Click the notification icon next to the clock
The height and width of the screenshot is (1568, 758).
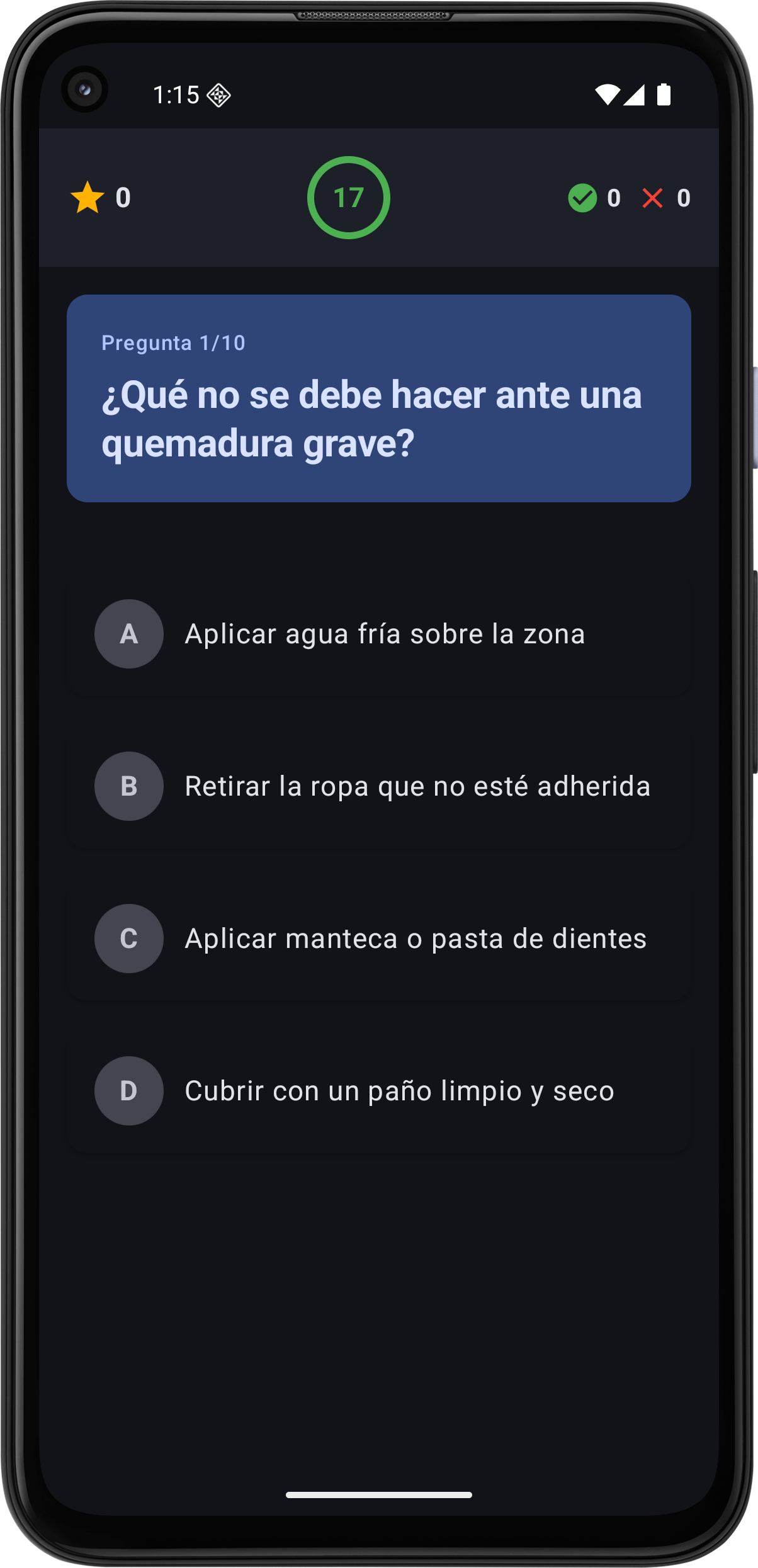tap(218, 95)
